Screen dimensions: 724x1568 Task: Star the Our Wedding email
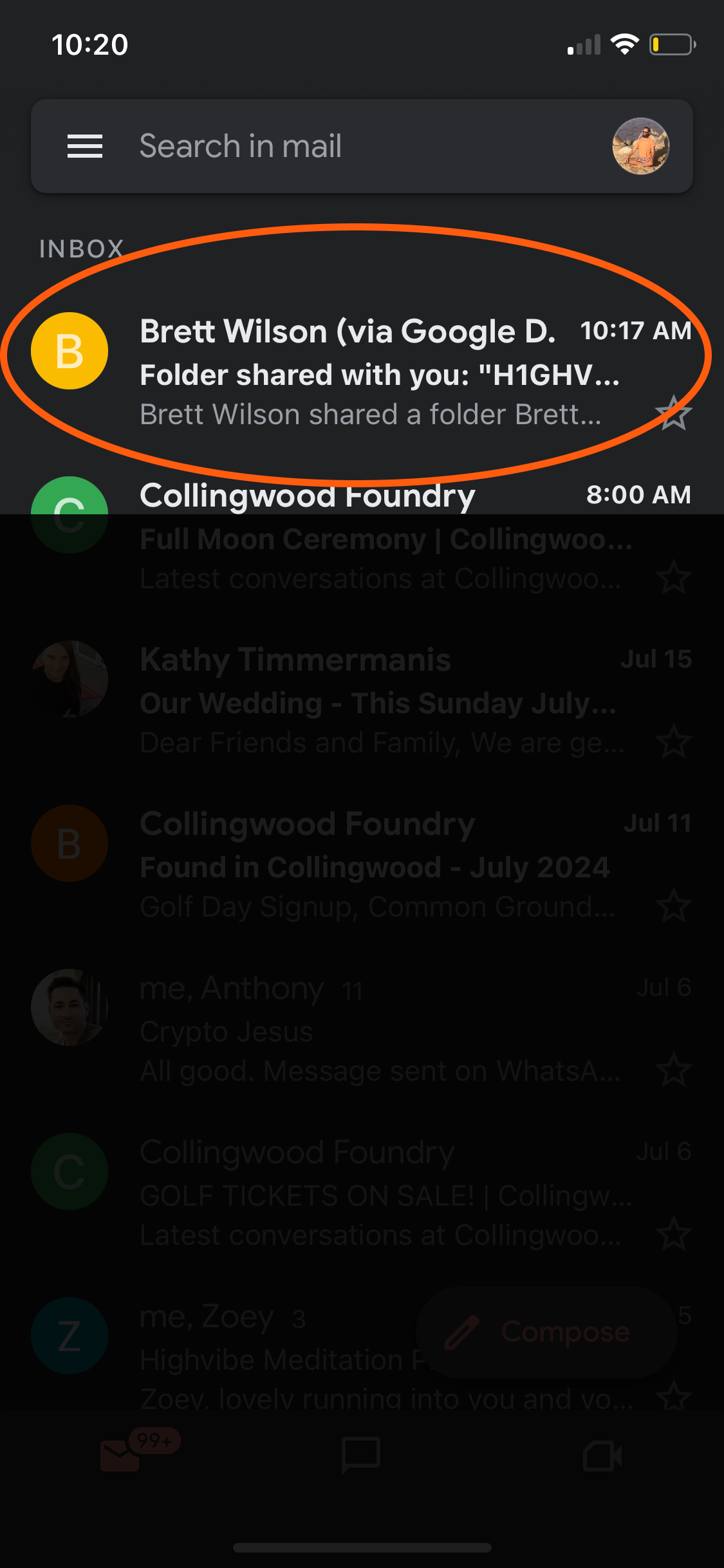point(673,742)
